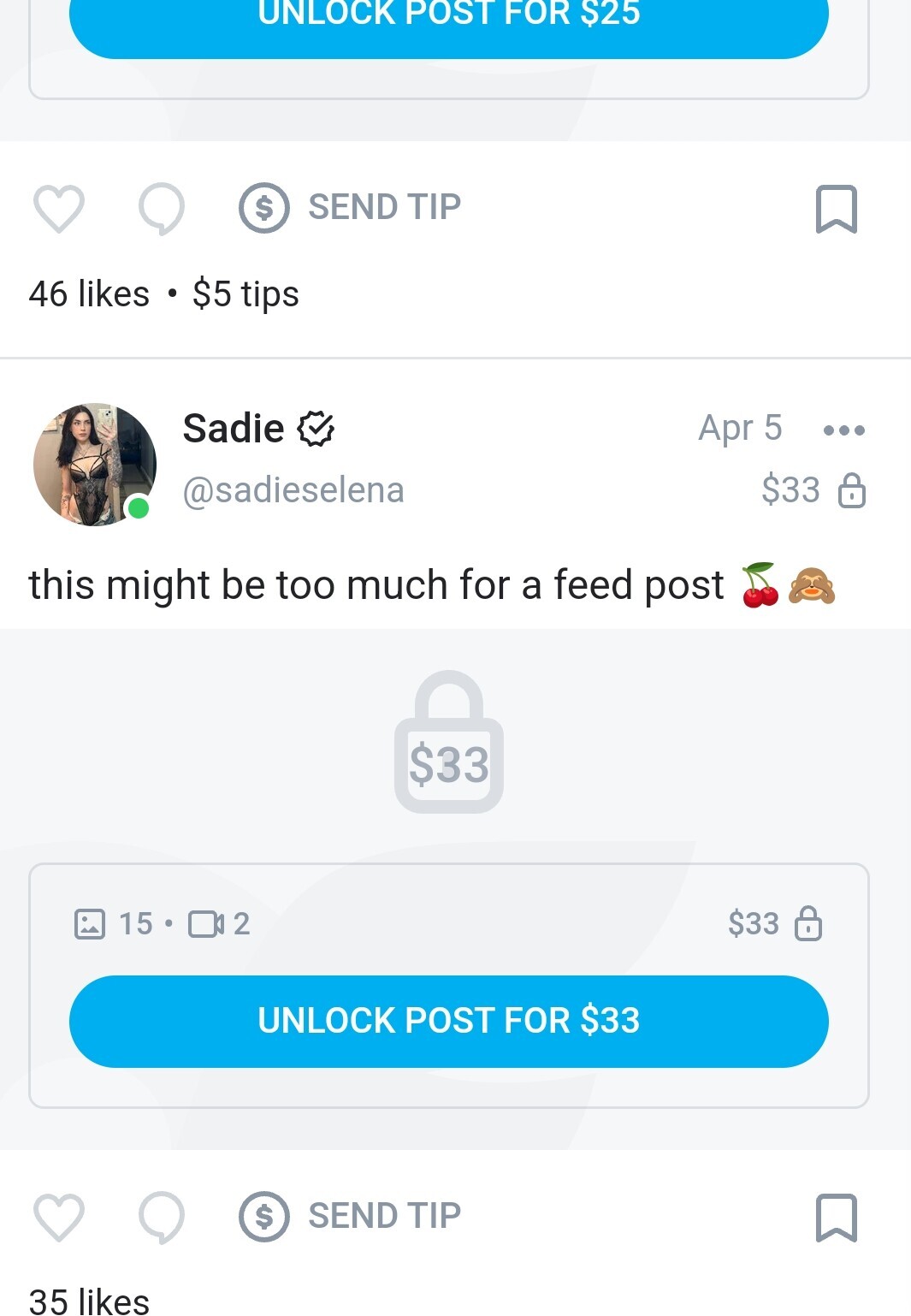Send tip on the post with 35 likes

pos(351,1216)
